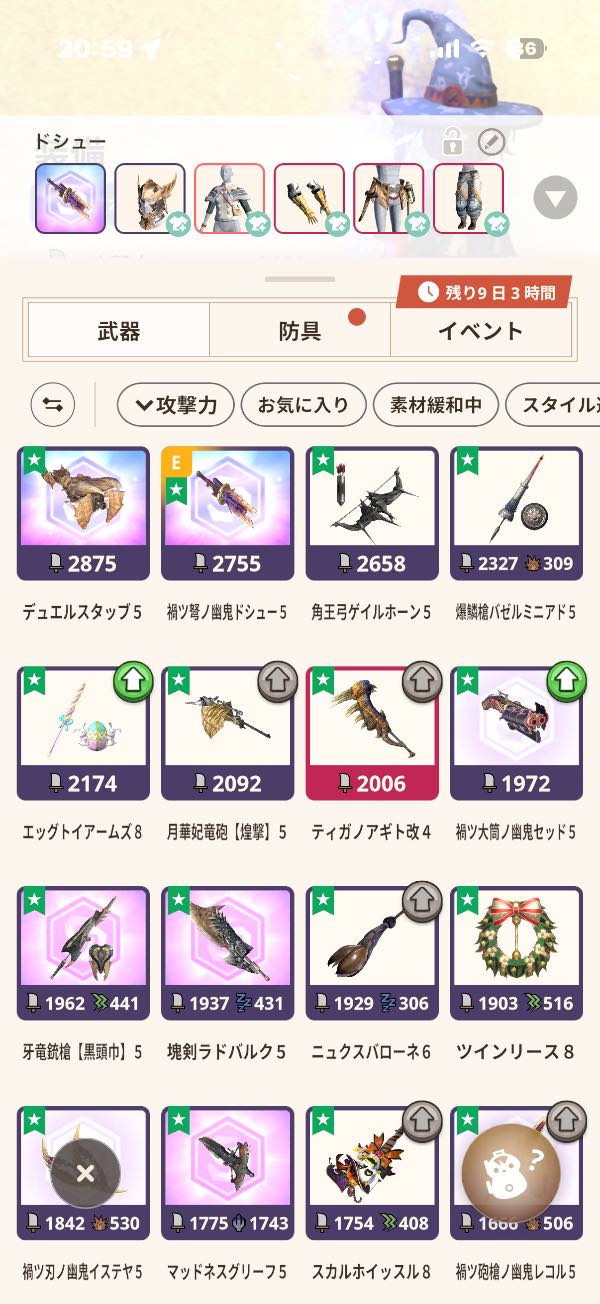Pick ティガノアギト改 4 weapon

click(371, 733)
